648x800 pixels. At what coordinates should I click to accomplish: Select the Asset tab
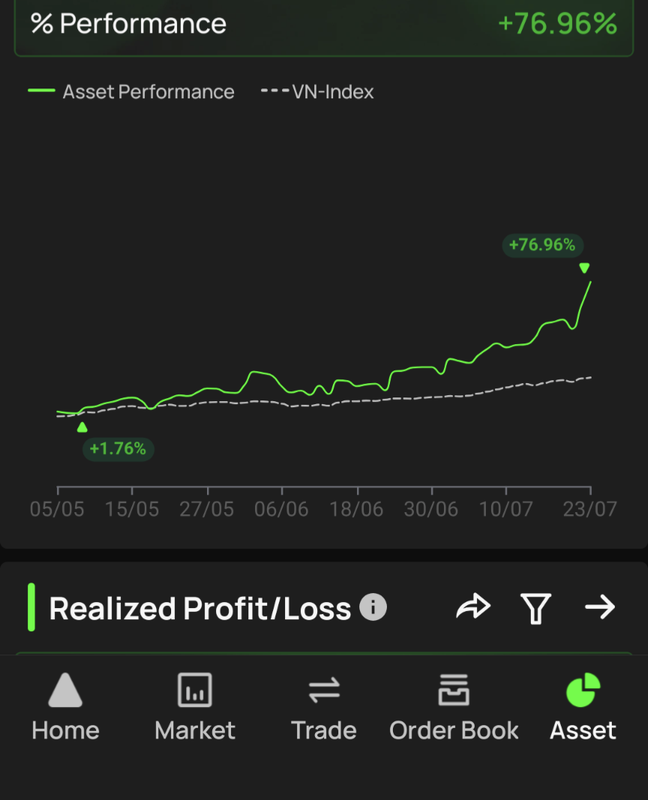[x=583, y=707]
